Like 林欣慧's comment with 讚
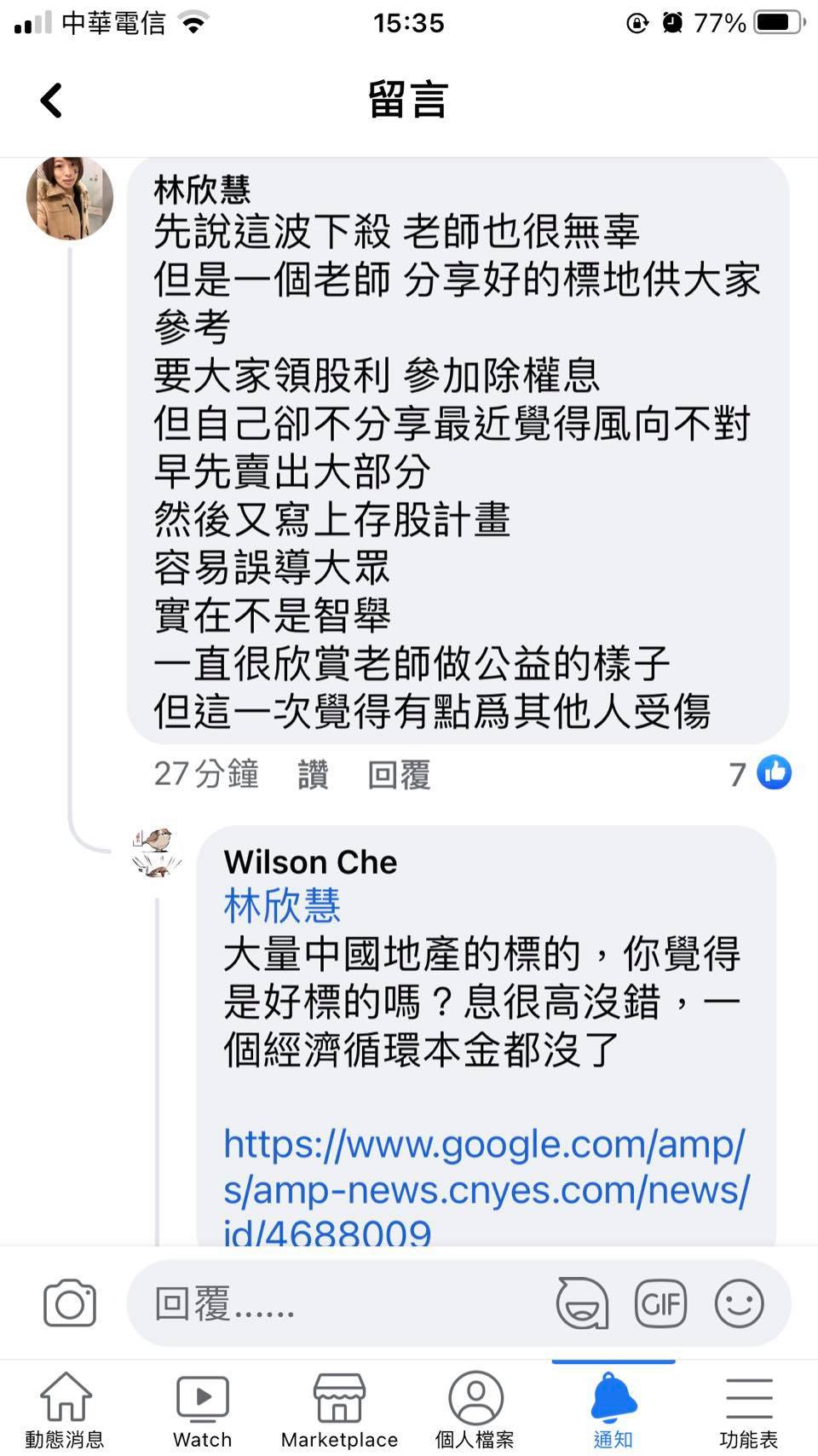The height and width of the screenshot is (1456, 818). (x=313, y=775)
